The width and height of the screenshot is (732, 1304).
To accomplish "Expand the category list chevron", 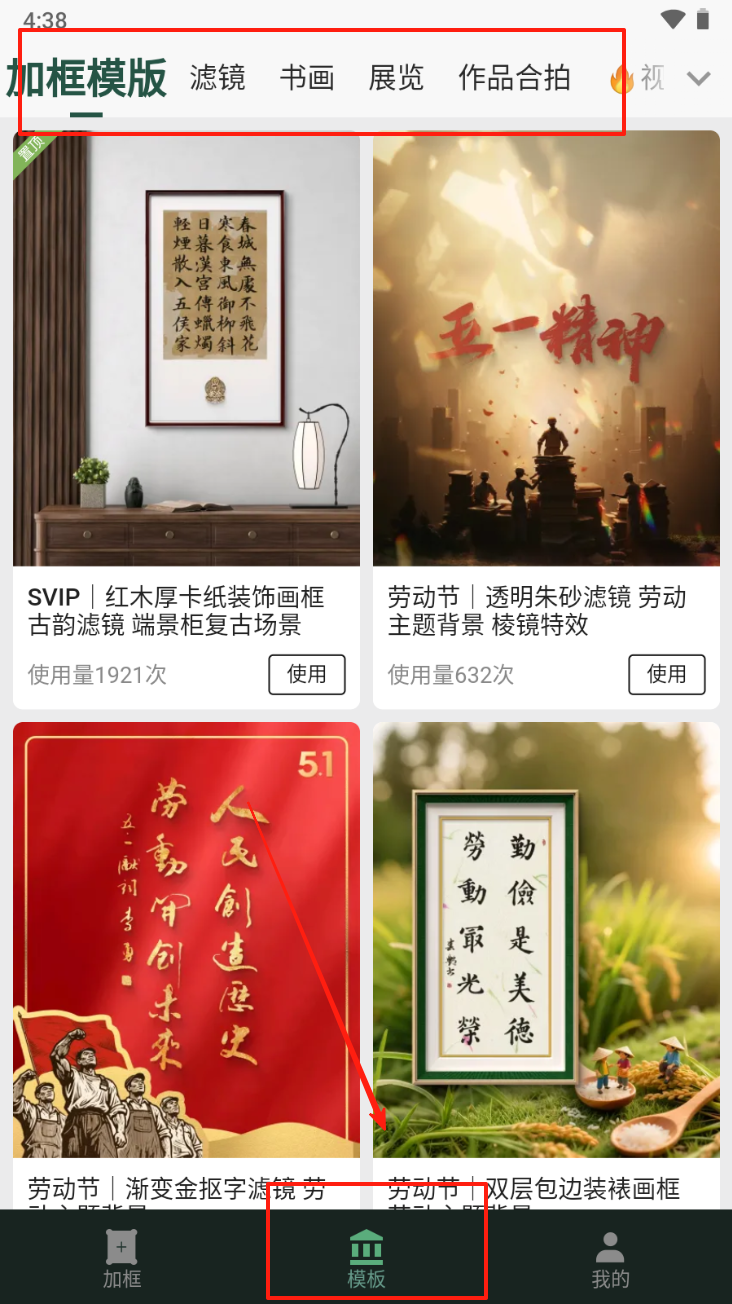I will [698, 78].
